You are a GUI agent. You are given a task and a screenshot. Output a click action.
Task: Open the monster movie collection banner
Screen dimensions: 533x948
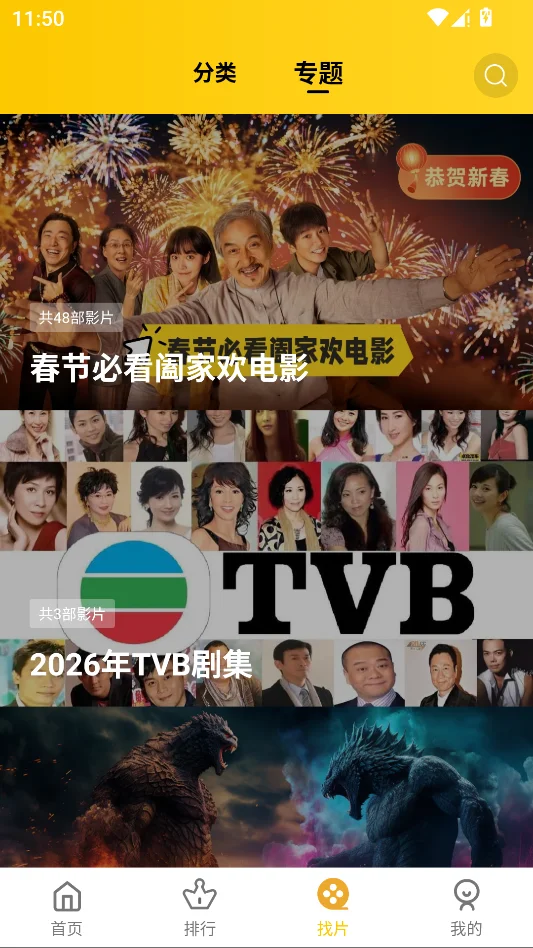coord(266,787)
